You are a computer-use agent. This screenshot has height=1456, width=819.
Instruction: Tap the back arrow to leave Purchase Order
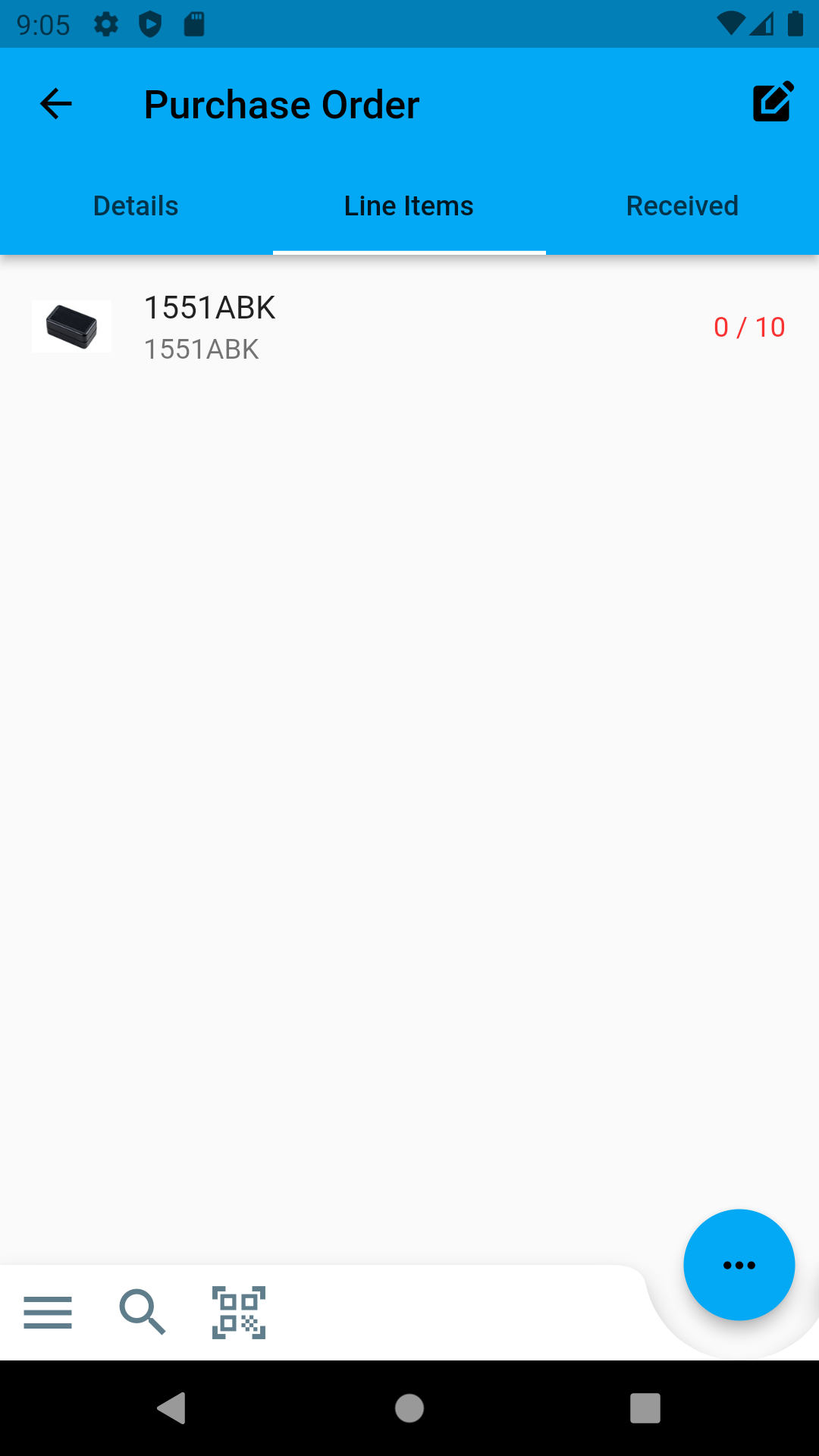(x=54, y=104)
